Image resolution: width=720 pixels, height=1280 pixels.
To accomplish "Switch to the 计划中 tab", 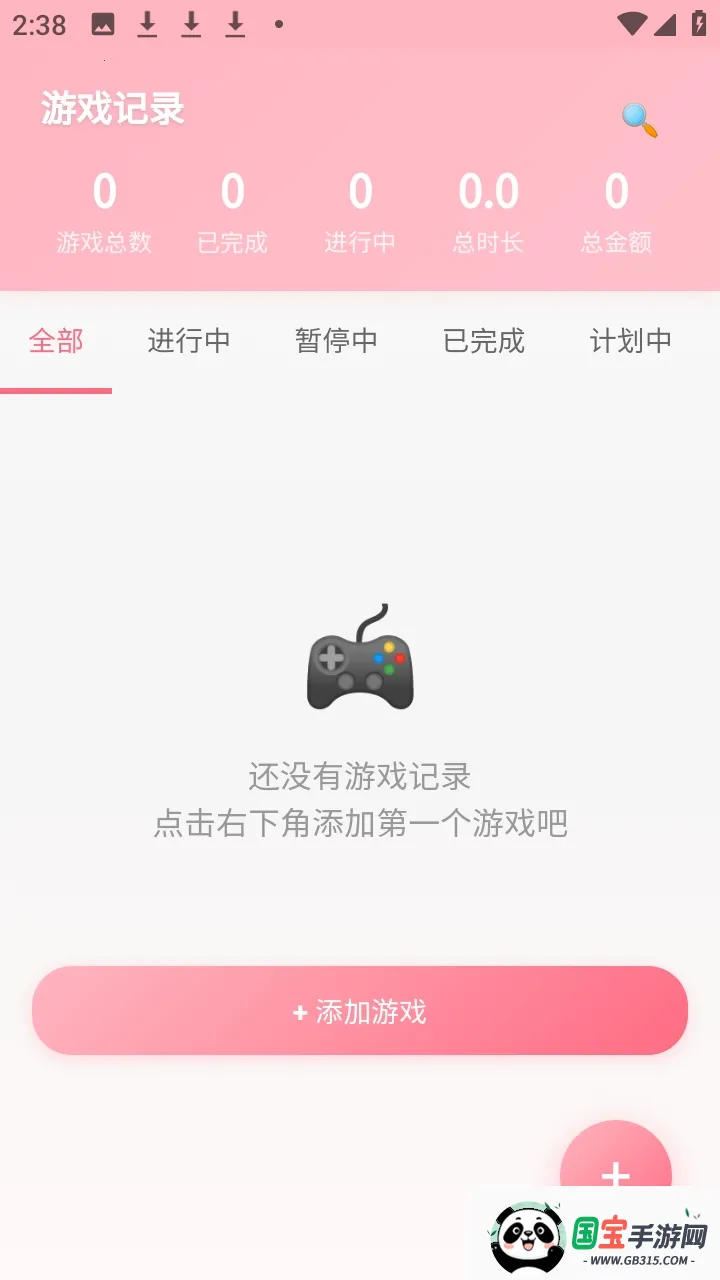I will [x=632, y=341].
